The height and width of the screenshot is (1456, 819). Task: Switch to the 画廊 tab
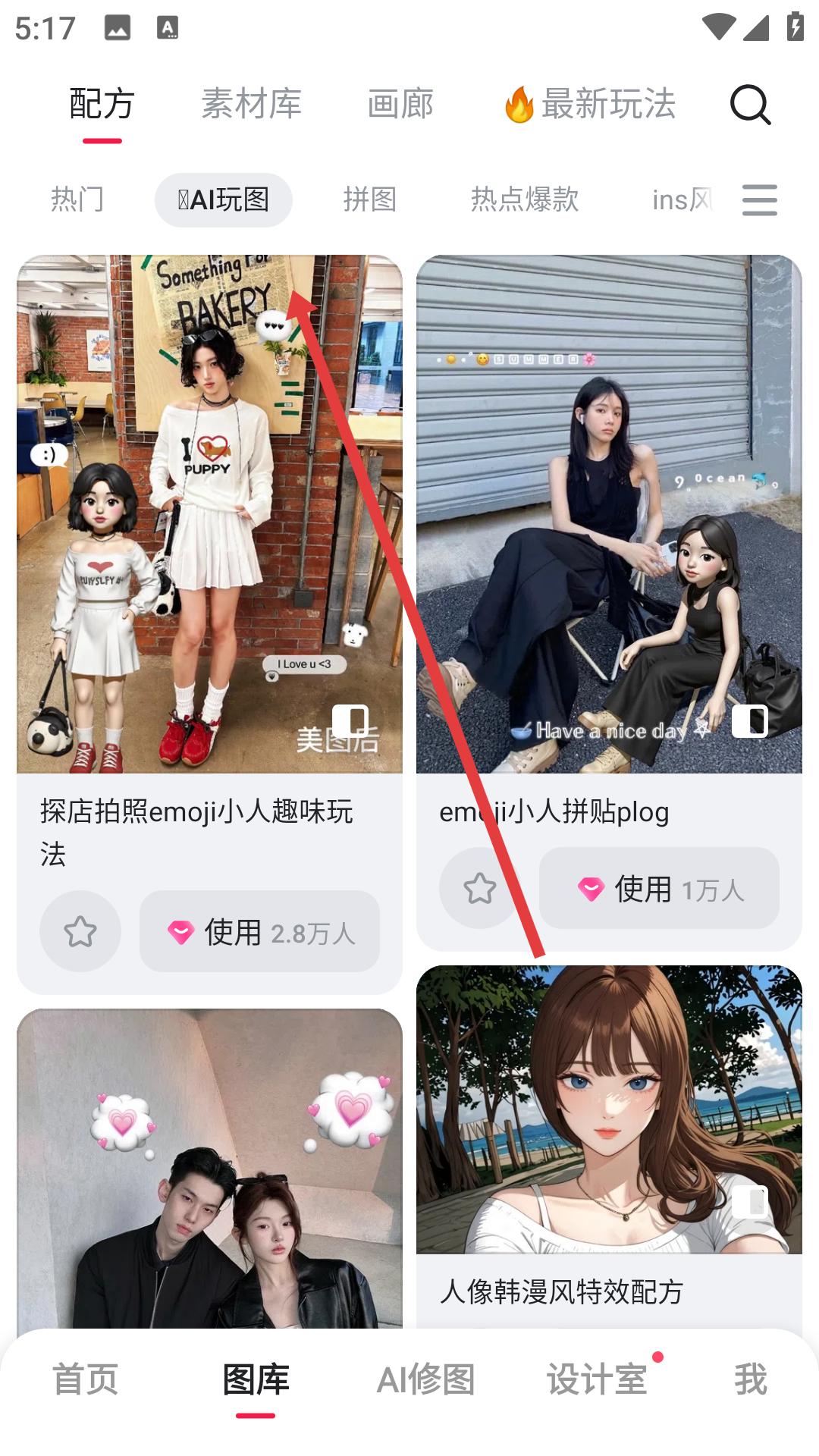click(400, 104)
